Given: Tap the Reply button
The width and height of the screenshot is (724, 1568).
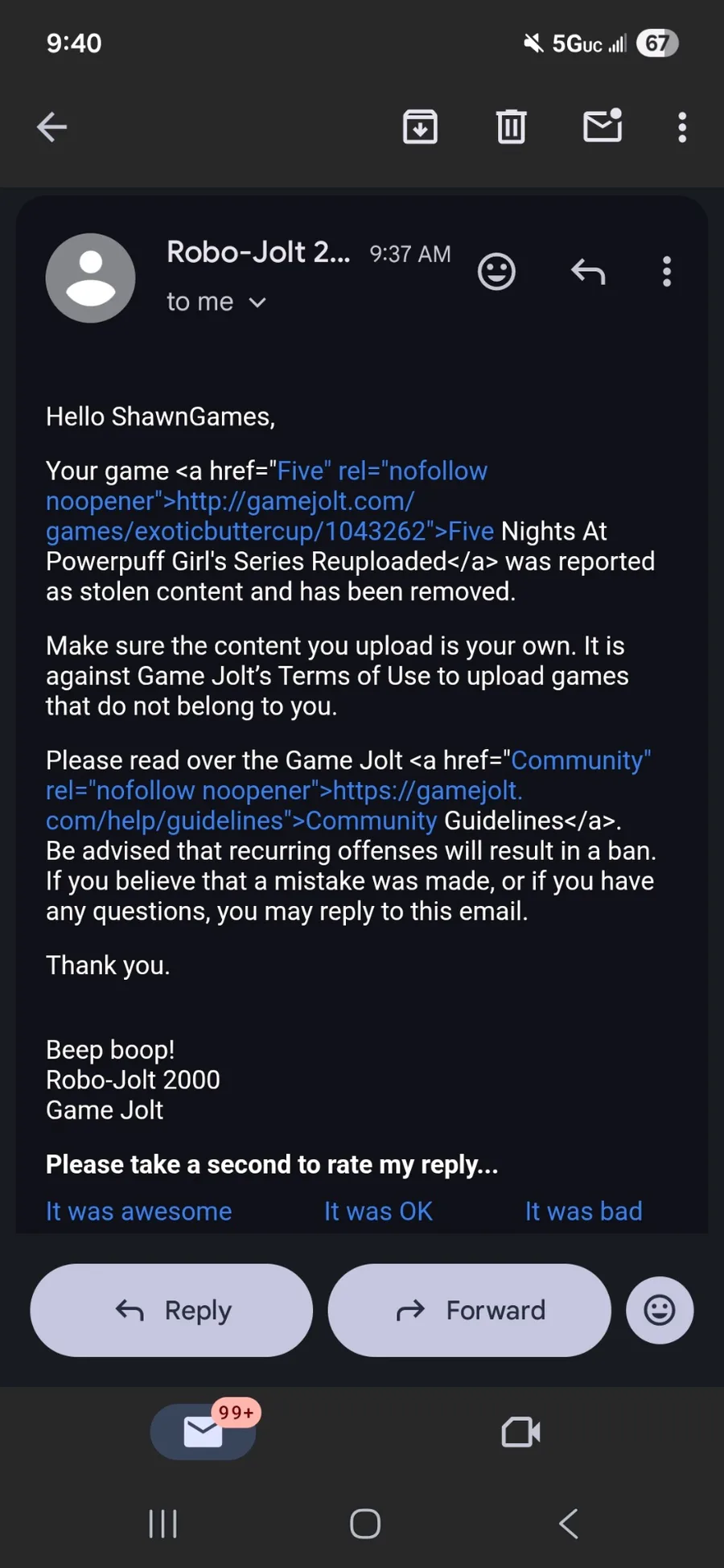Looking at the screenshot, I should coord(171,1310).
